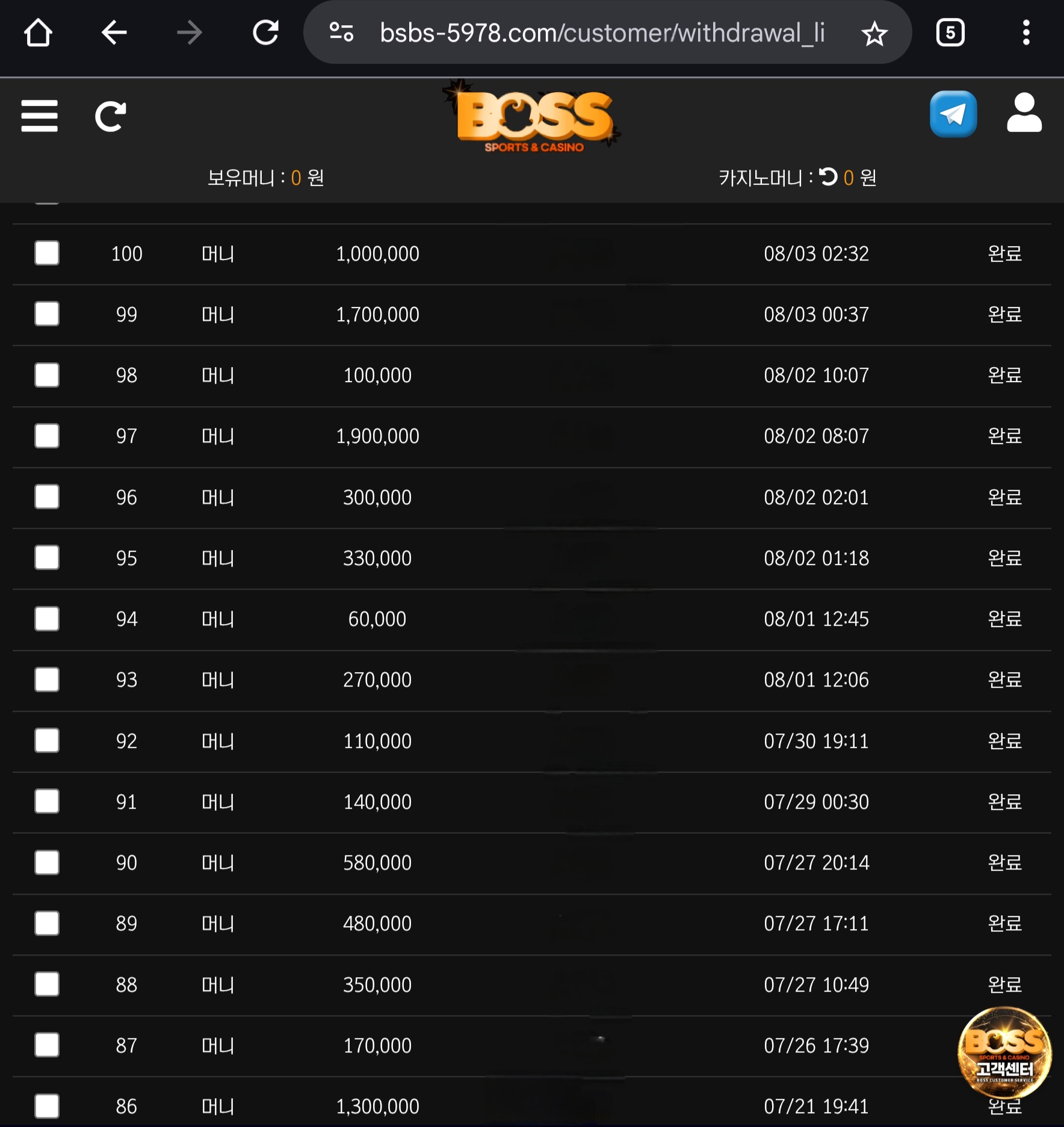Screen dimensions: 1064x1127
Task: Mark row 95 checkbox of 330,000
Action: [47, 558]
